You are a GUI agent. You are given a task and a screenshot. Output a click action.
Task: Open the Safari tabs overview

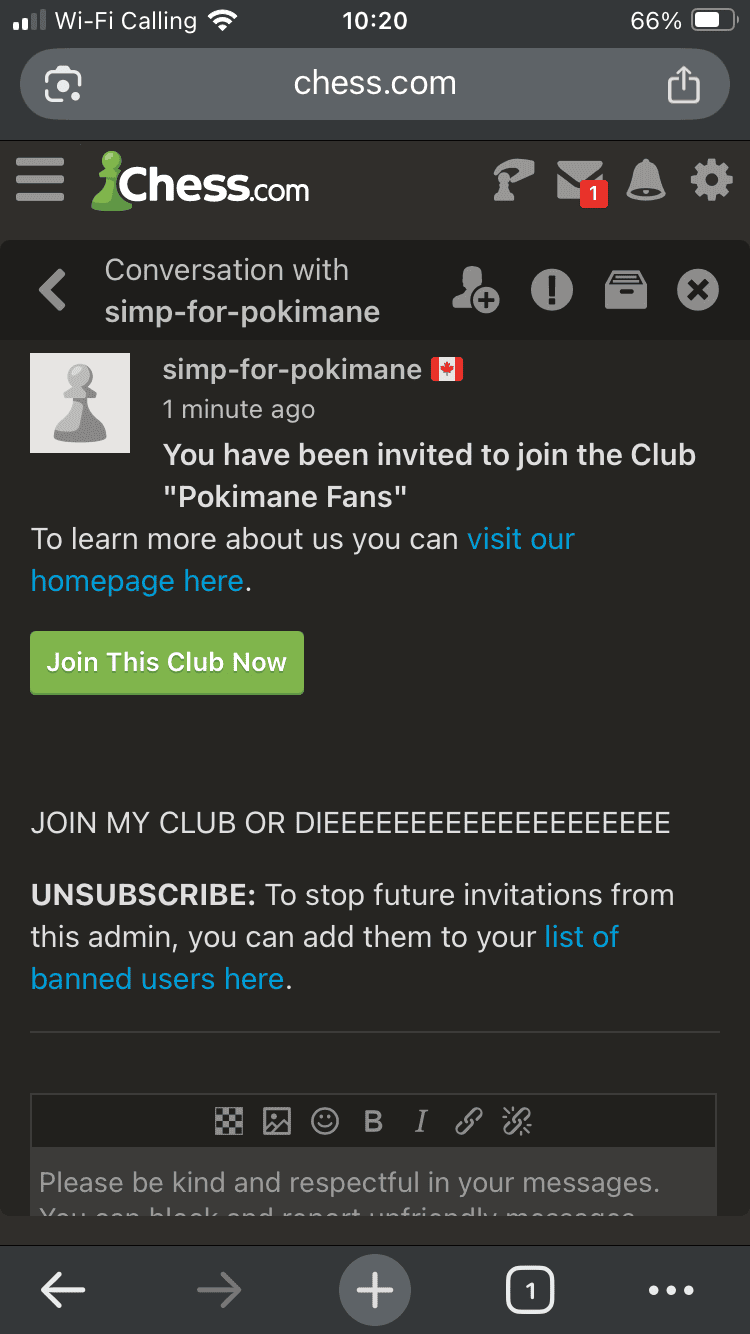(530, 1290)
